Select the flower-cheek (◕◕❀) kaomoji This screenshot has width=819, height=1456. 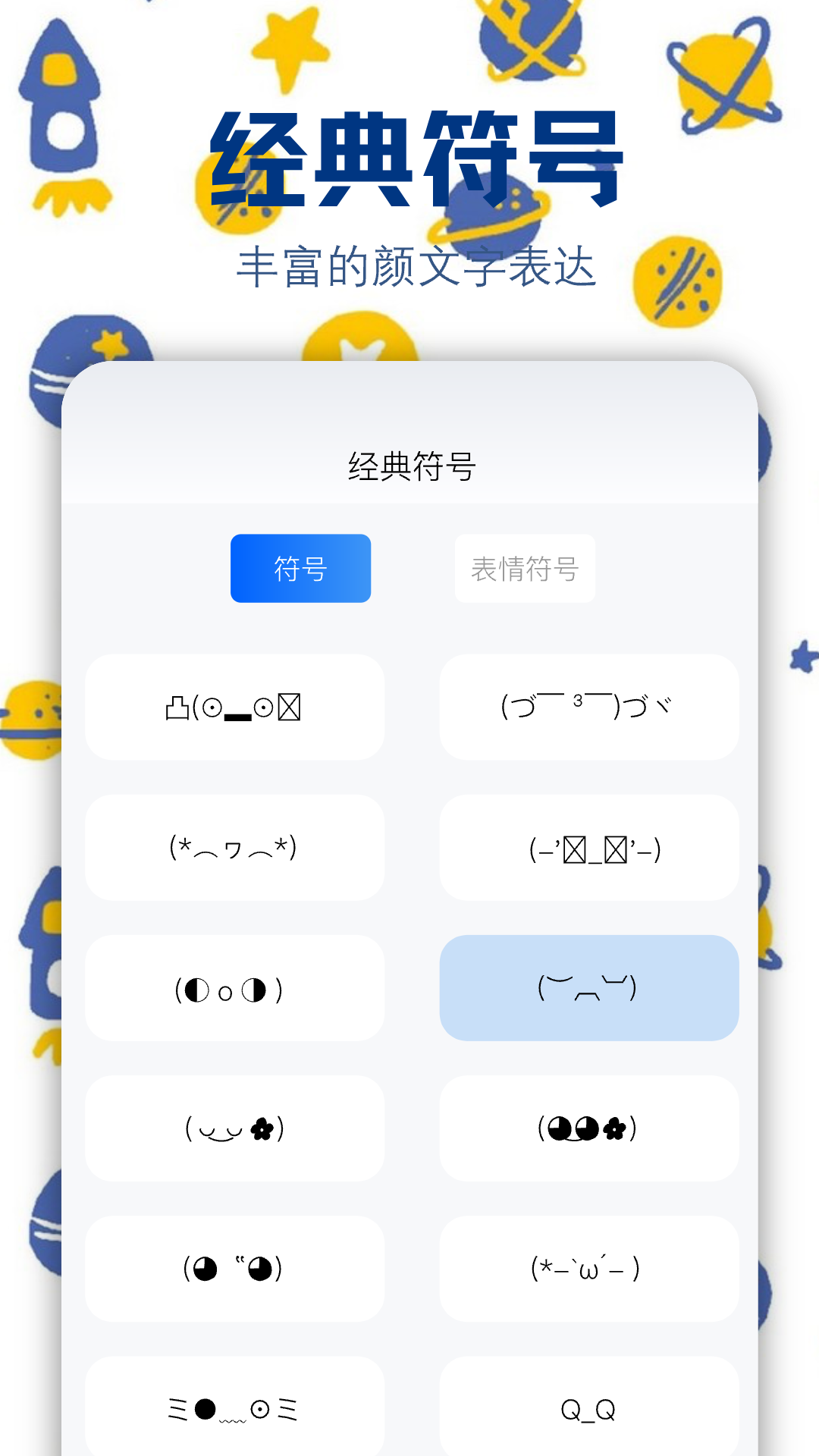click(589, 1128)
